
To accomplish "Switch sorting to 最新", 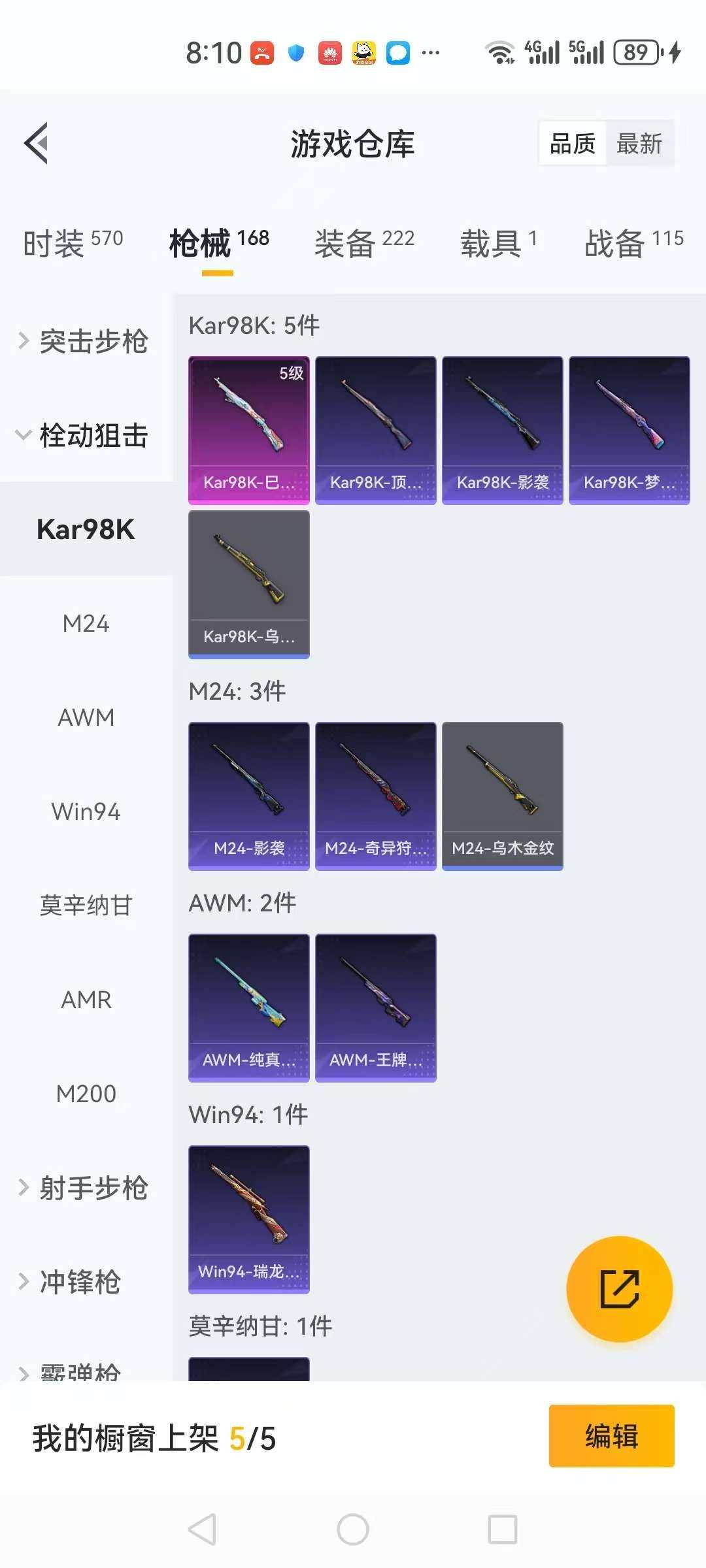I will pos(641,142).
